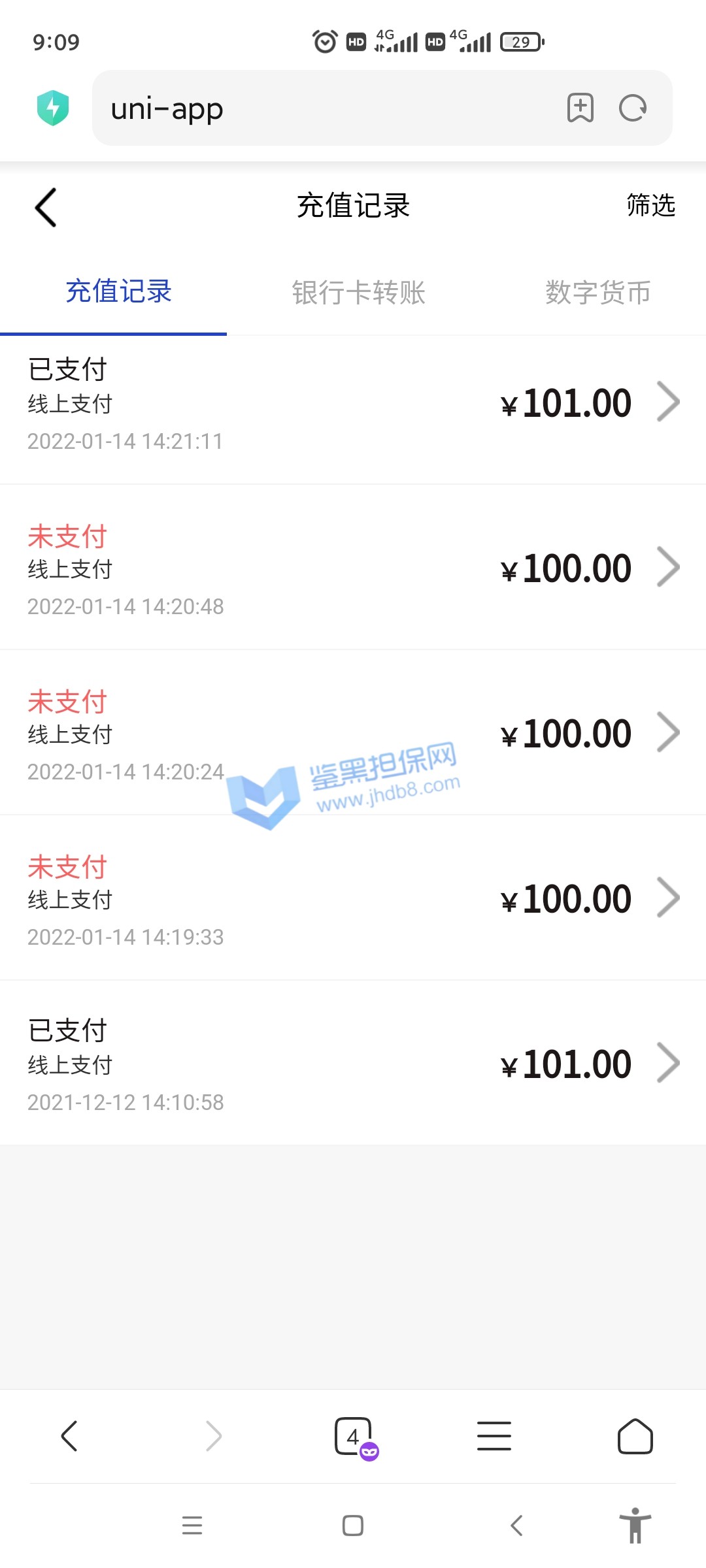Tap the browser security shield icon
Screen dimensions: 706x1568
53,108
